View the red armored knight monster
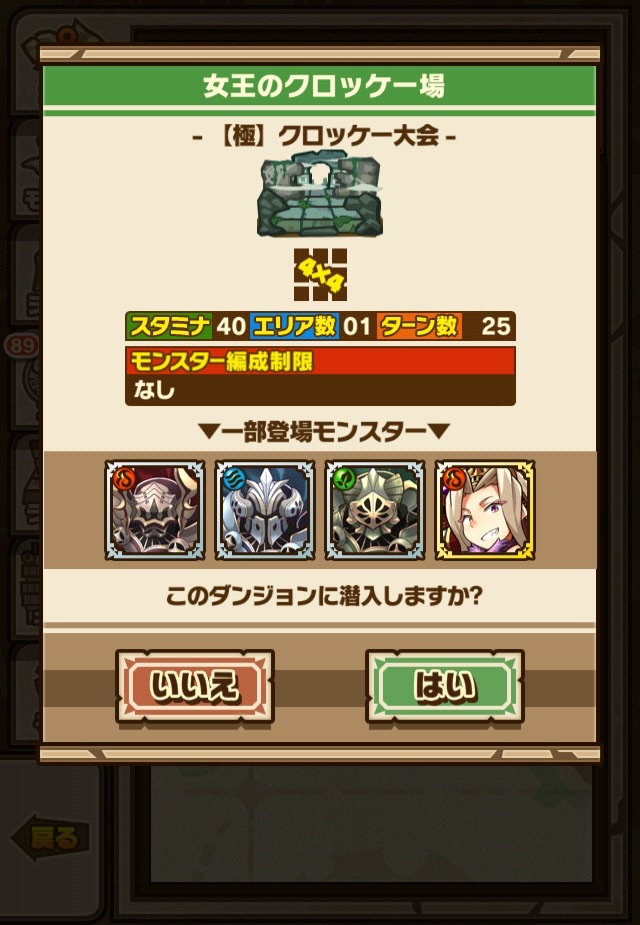This screenshot has width=640, height=925. pyautogui.click(x=155, y=510)
